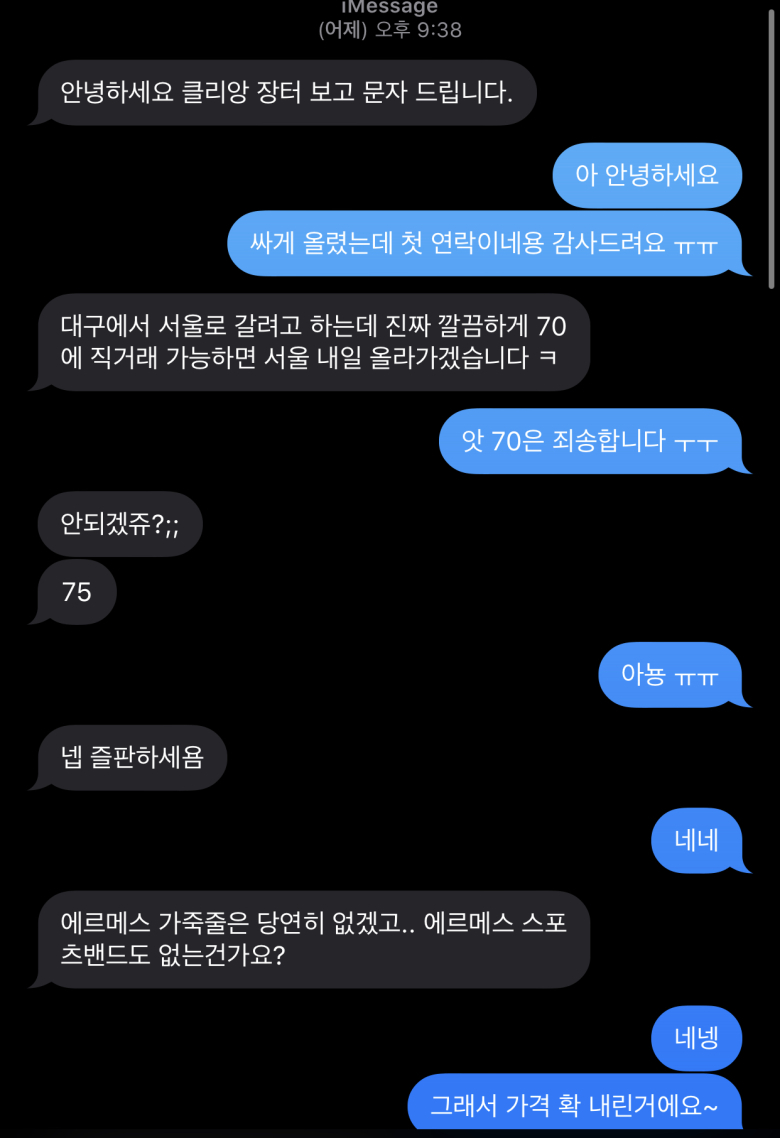This screenshot has height=1138, width=780.
Task: Select the message mentioning 대구에서 서울로
Action: click(318, 342)
